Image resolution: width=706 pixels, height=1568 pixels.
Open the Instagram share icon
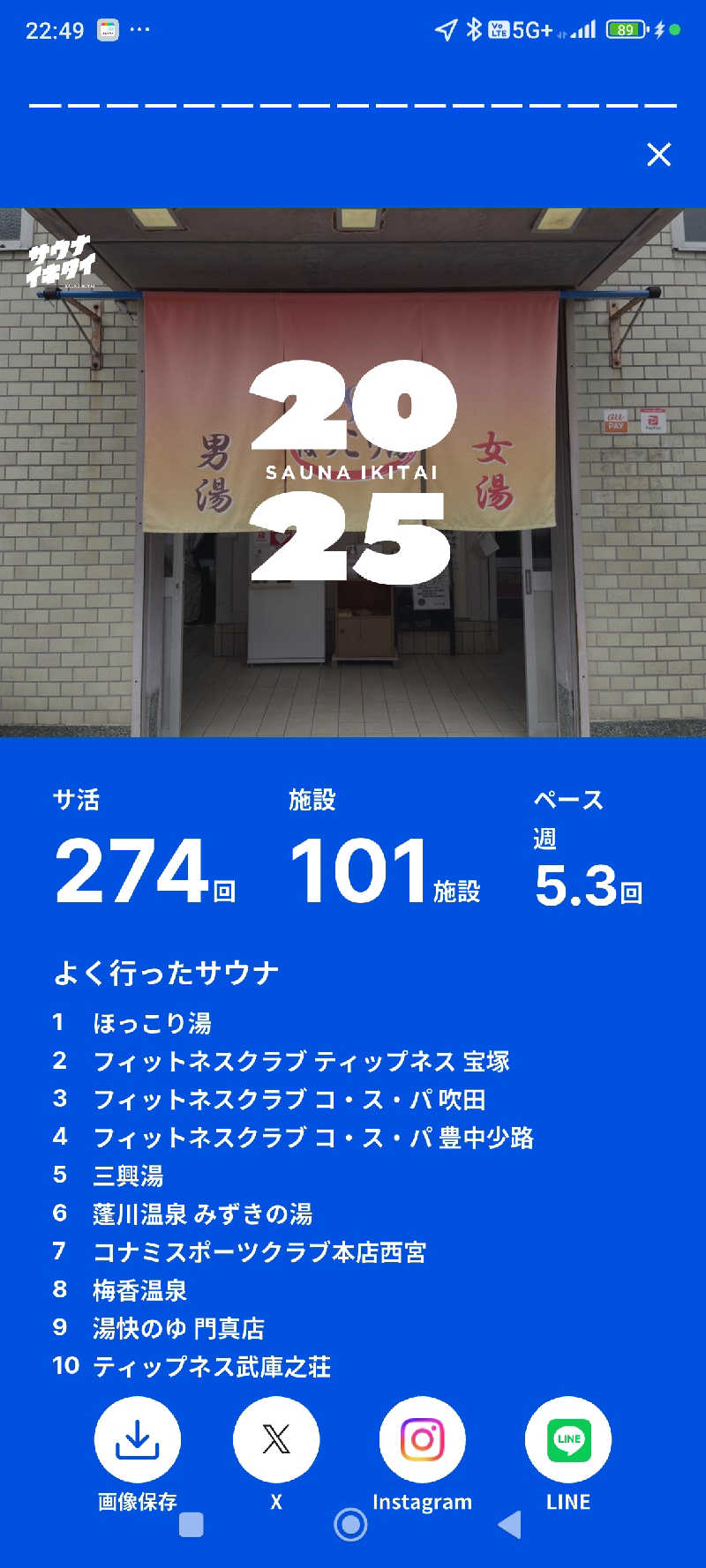tap(423, 1438)
